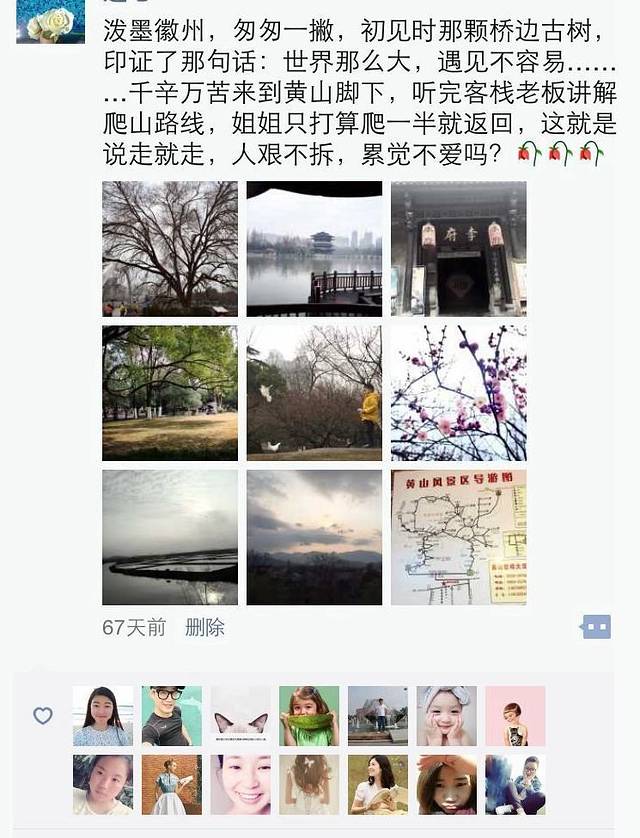View the plum blossom photo
Viewport: 640px width, 838px height.
459,393
